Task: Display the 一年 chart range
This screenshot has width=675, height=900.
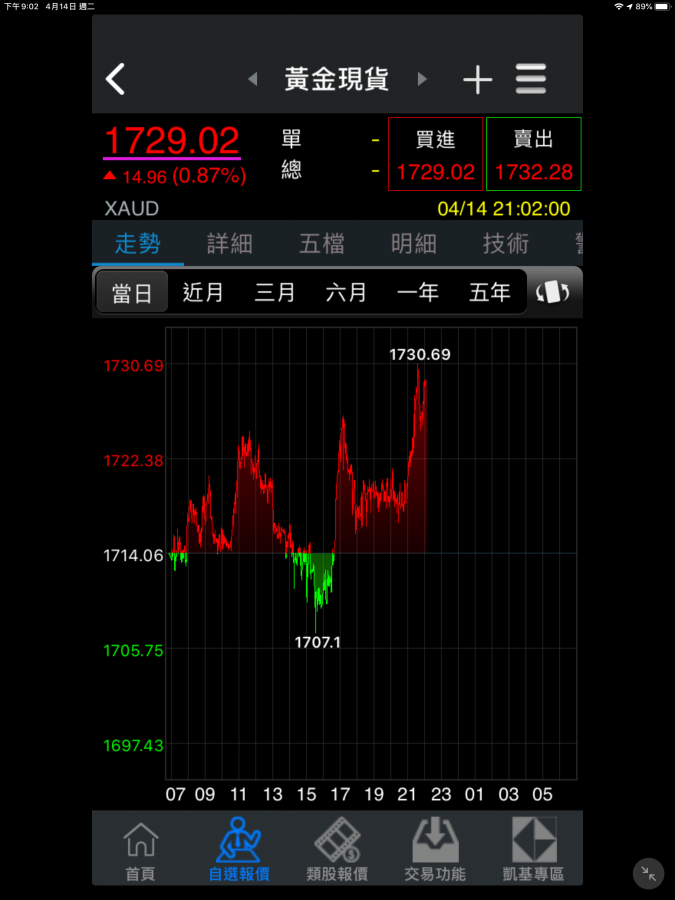Action: pyautogui.click(x=418, y=292)
